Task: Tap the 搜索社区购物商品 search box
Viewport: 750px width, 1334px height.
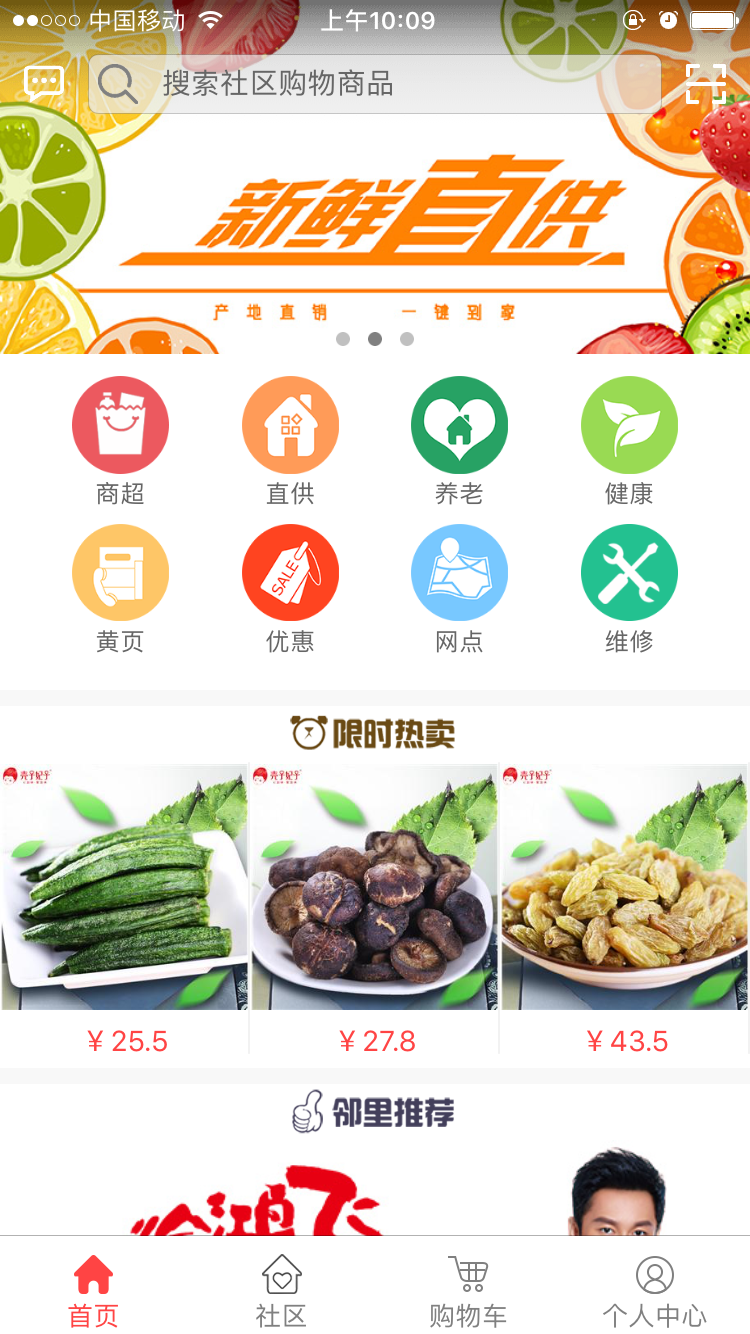Action: pyautogui.click(x=375, y=84)
